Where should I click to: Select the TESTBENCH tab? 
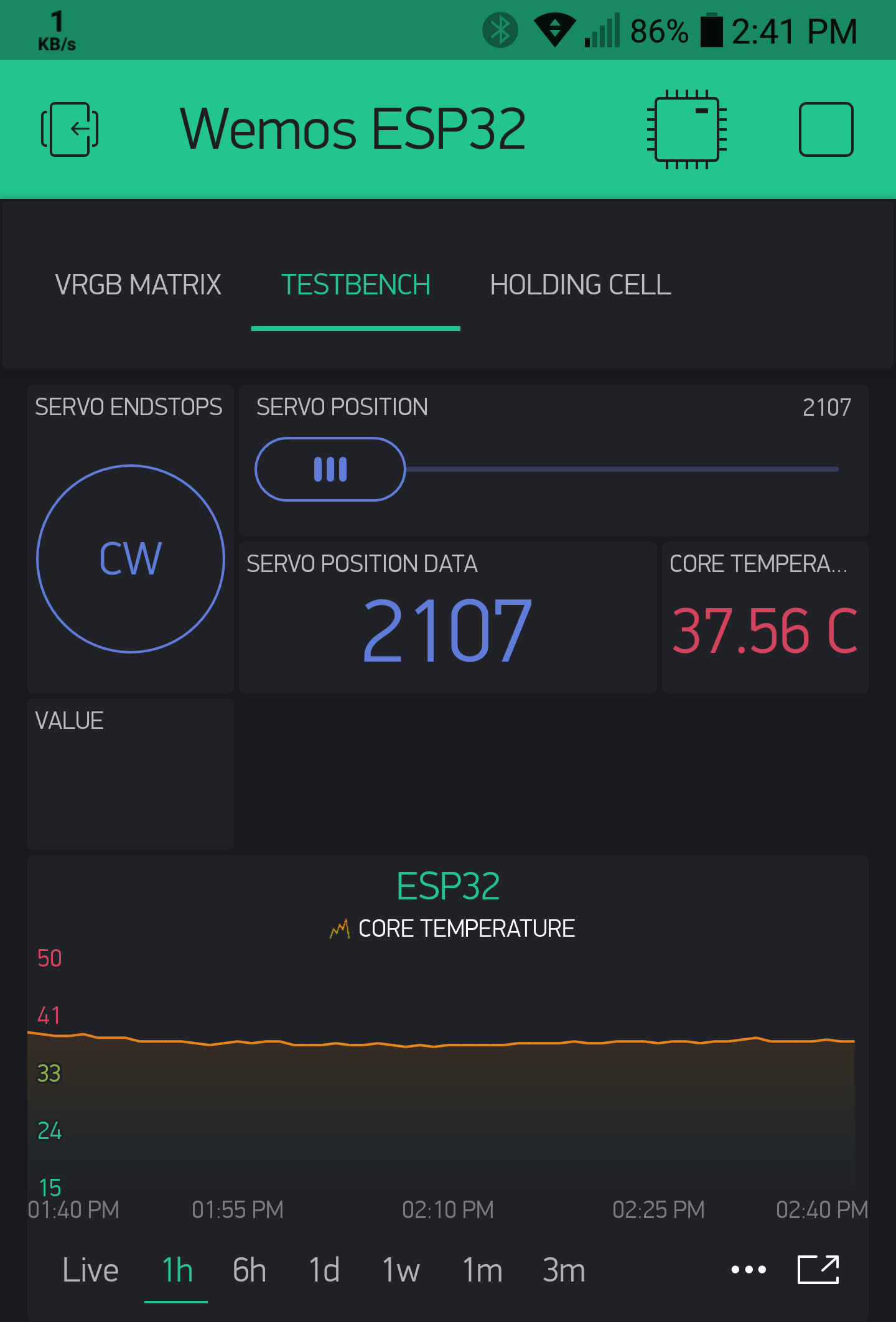tap(356, 285)
